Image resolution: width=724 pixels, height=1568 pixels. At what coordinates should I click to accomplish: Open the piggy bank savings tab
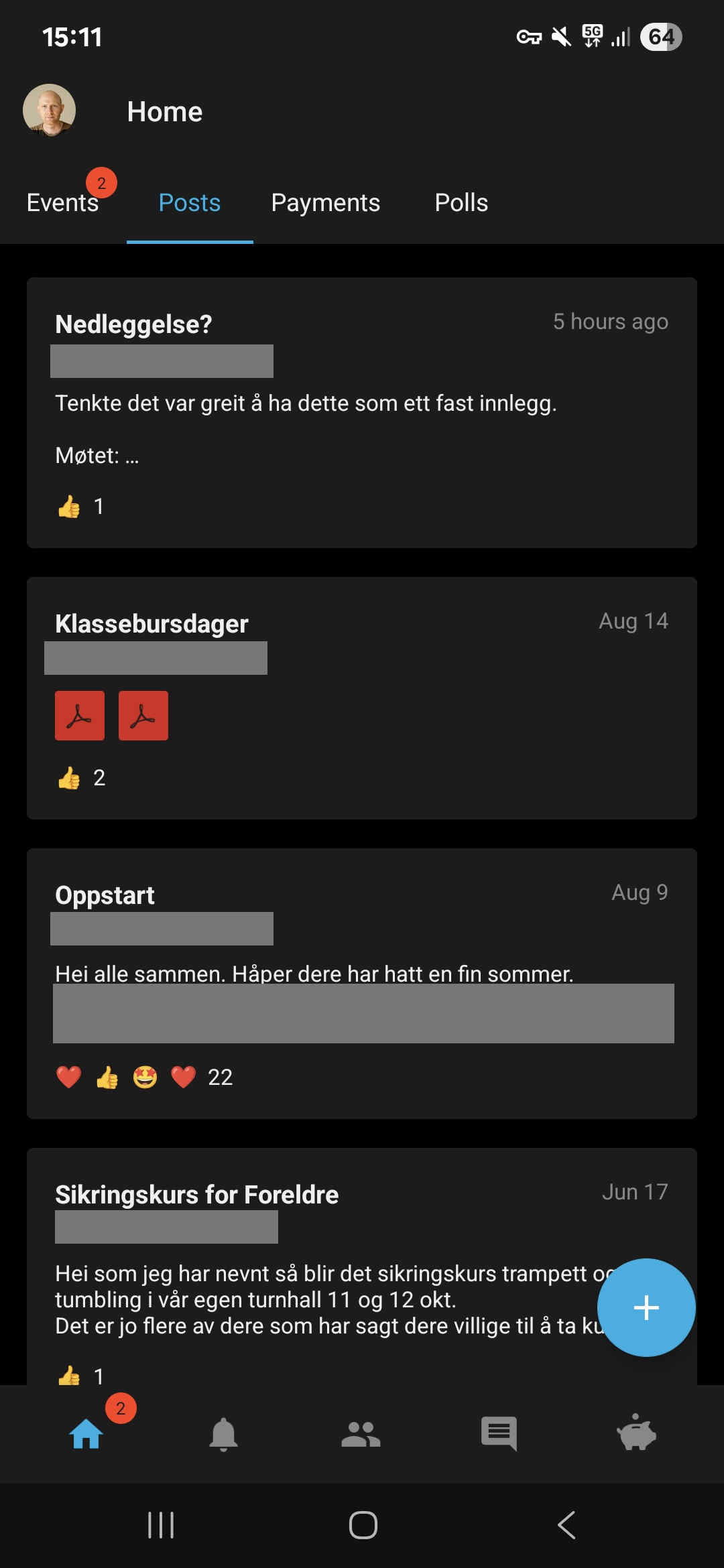(636, 1433)
